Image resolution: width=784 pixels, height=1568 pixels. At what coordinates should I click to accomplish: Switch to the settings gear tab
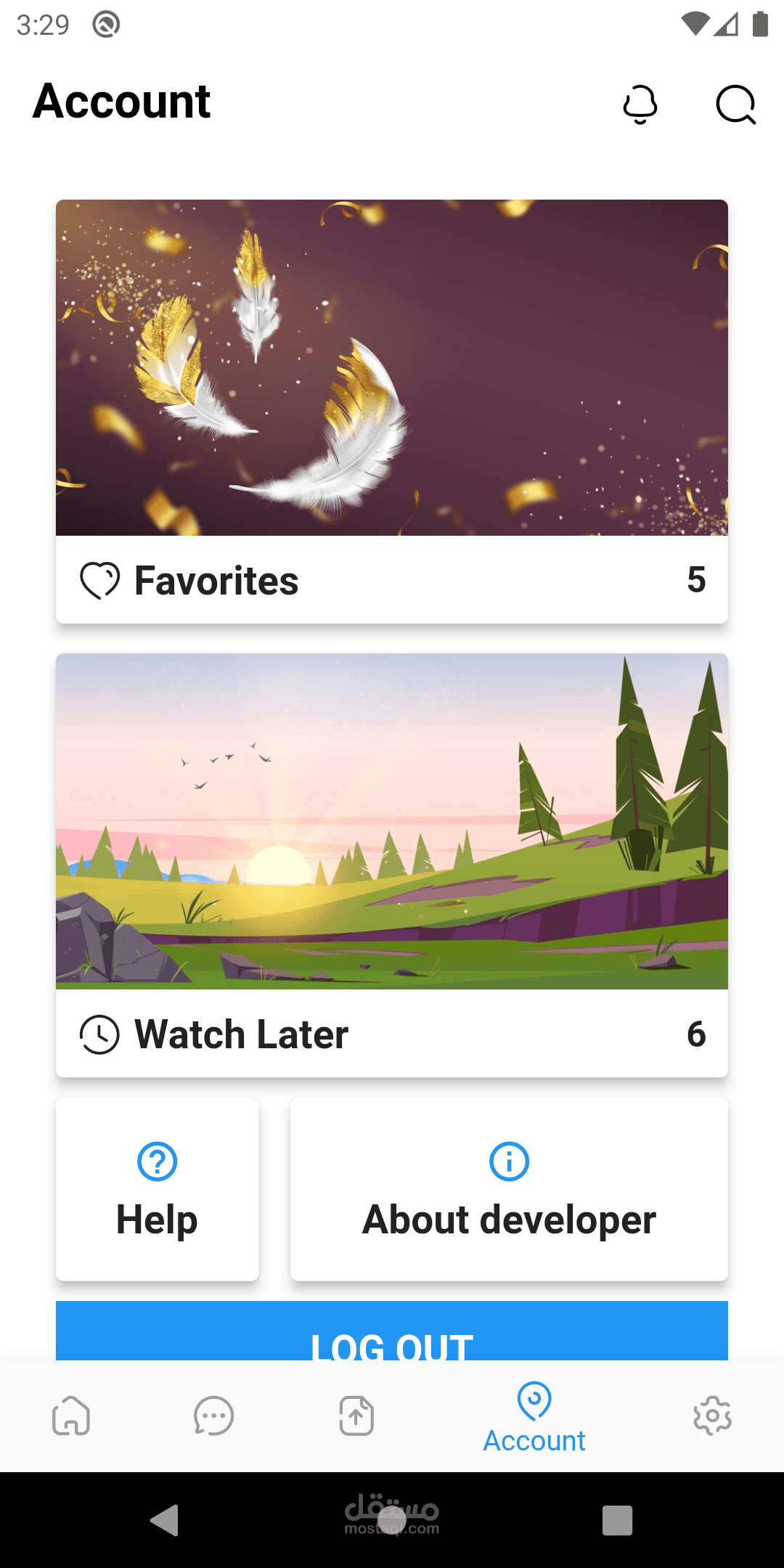[x=712, y=1416]
